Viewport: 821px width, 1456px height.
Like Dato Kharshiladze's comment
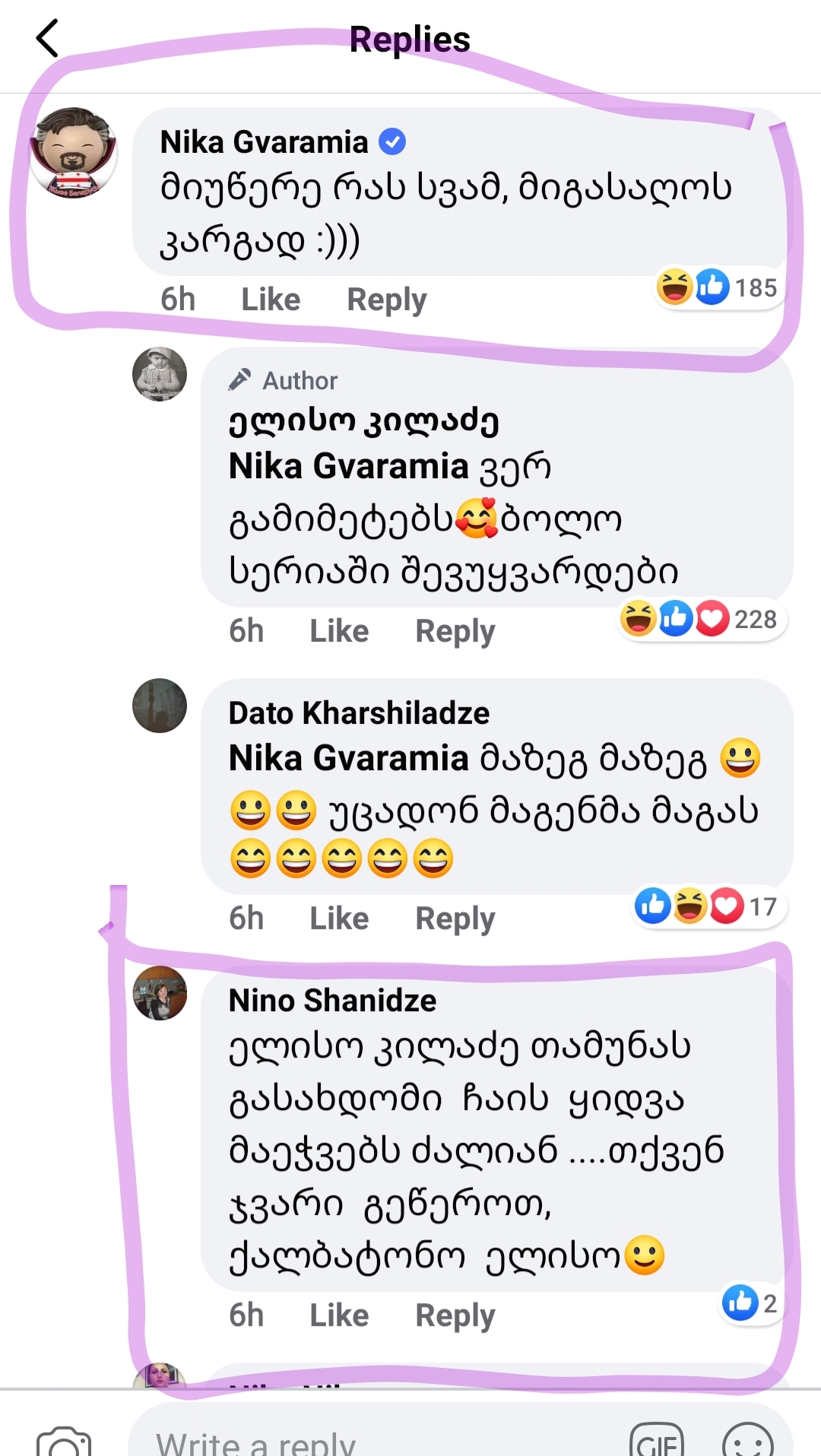point(339,918)
